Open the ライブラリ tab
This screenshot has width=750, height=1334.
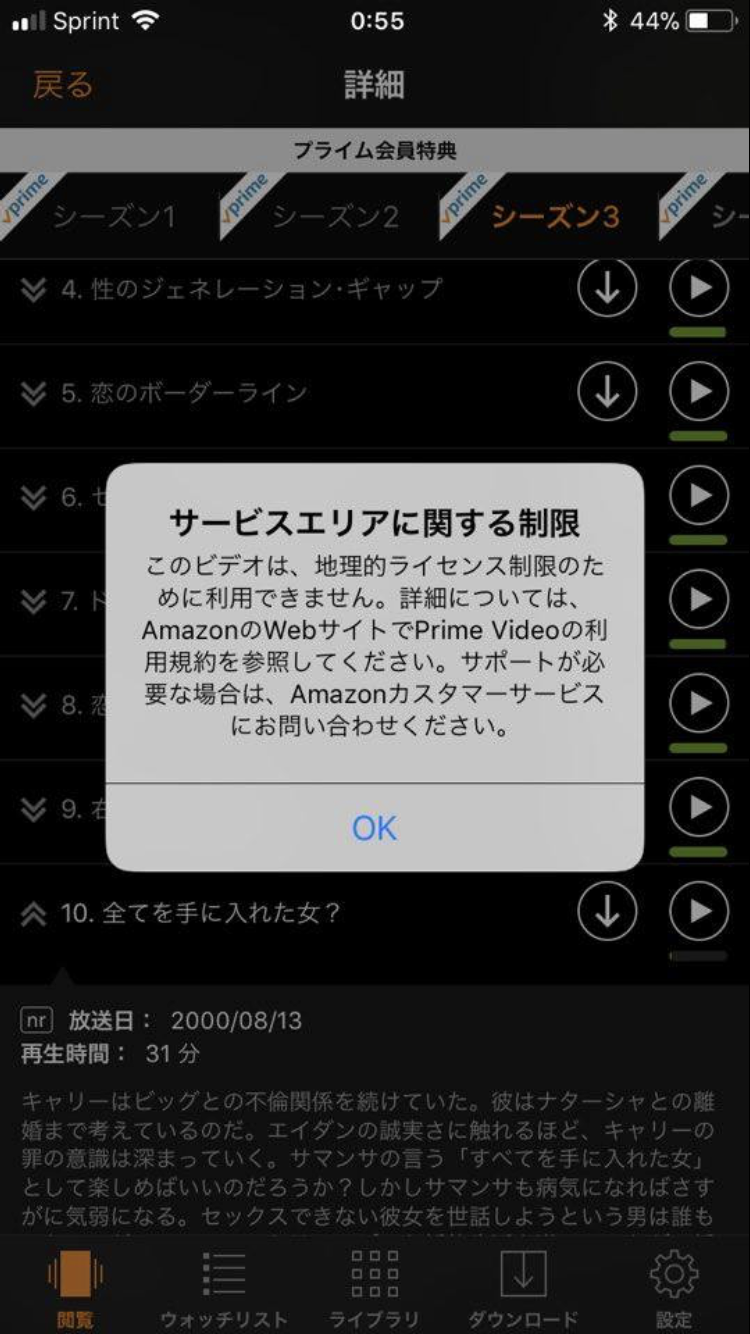click(374, 1287)
